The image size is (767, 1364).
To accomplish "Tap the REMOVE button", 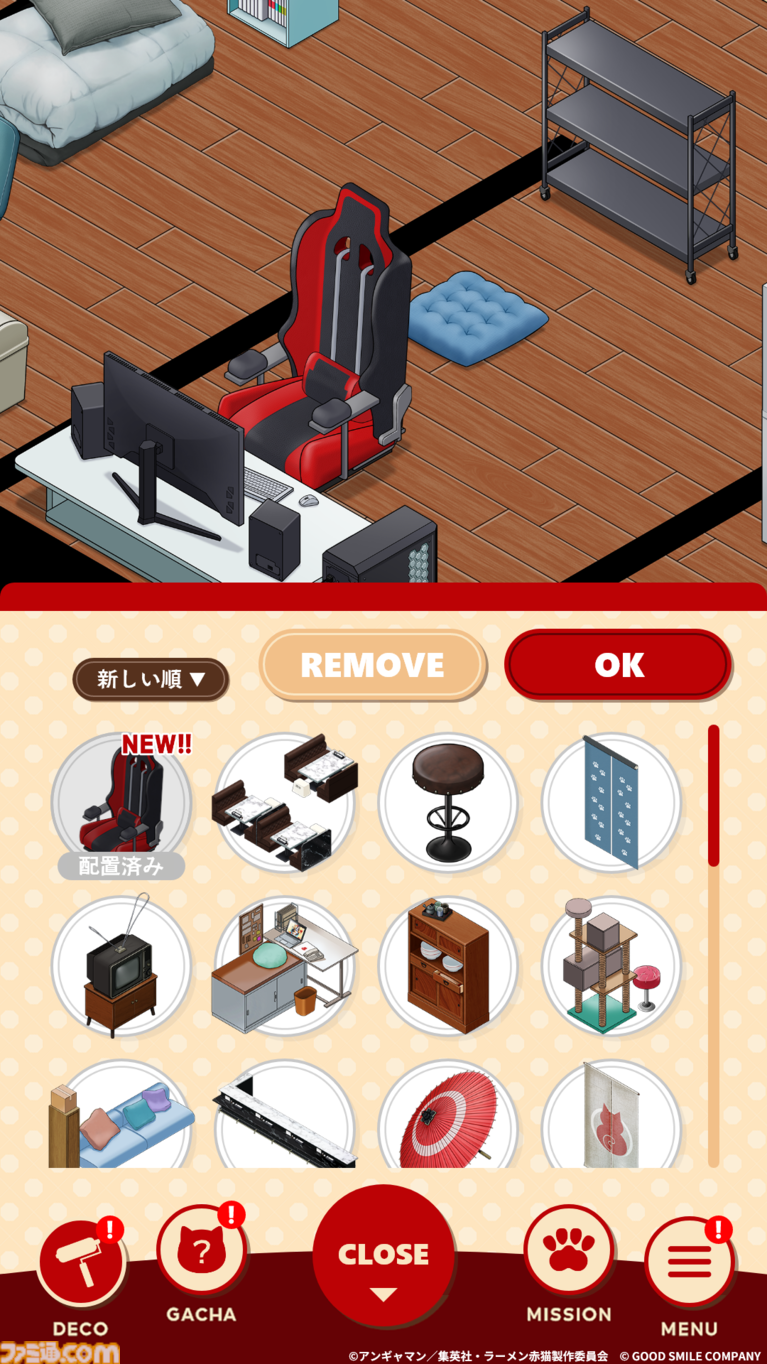I will [373, 665].
